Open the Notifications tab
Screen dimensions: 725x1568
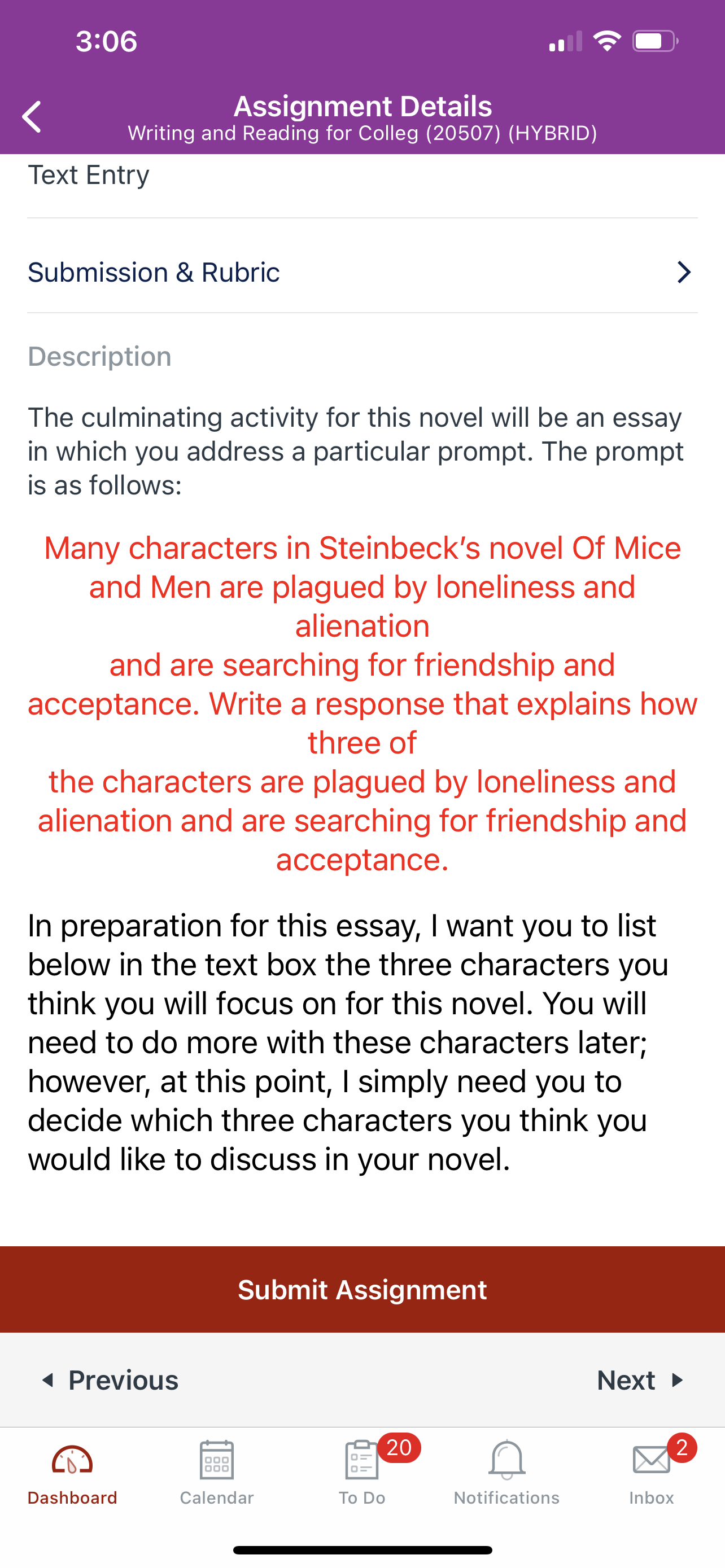(x=506, y=1473)
